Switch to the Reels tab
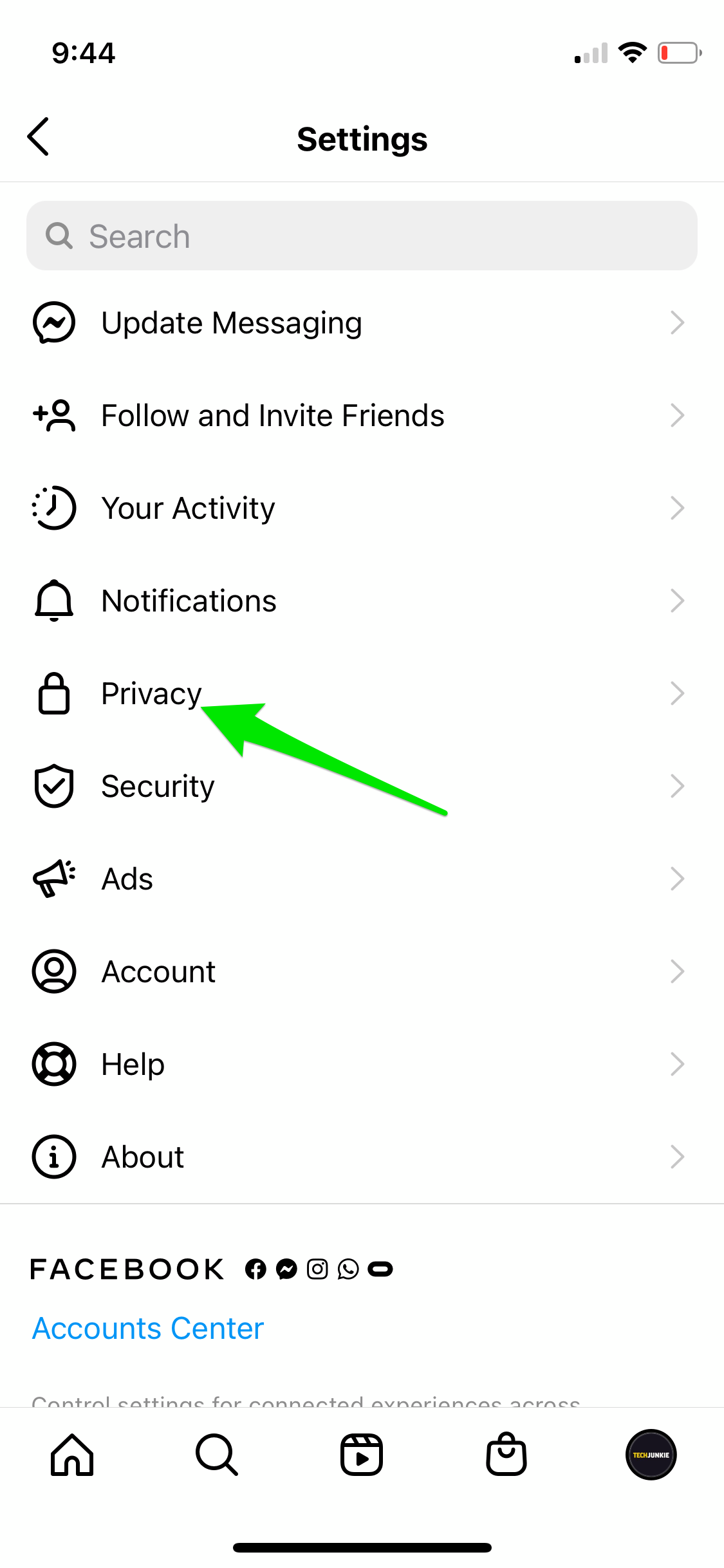Viewport: 724px width, 1568px height. tap(362, 1455)
